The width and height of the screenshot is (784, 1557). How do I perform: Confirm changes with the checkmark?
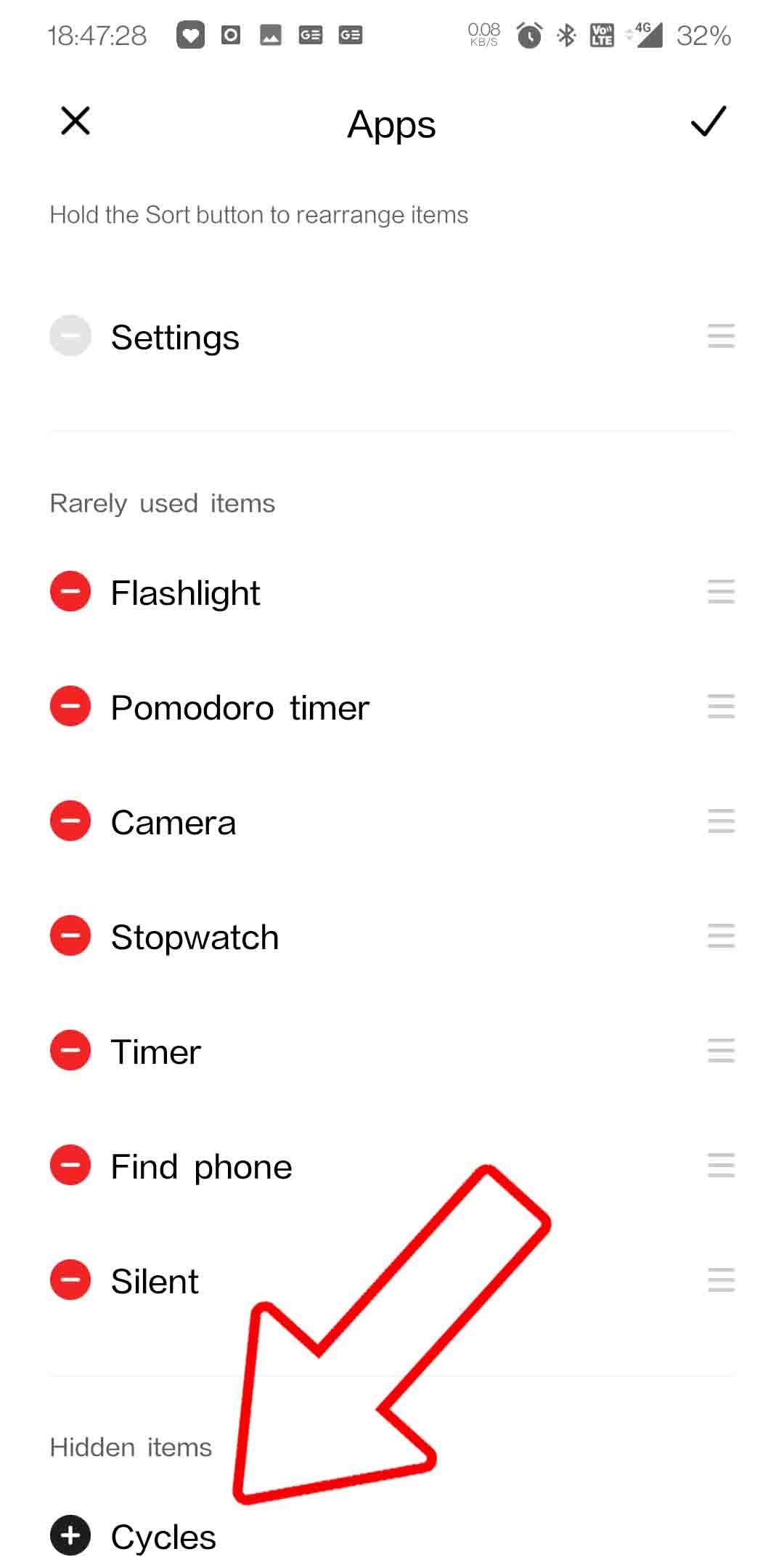708,121
